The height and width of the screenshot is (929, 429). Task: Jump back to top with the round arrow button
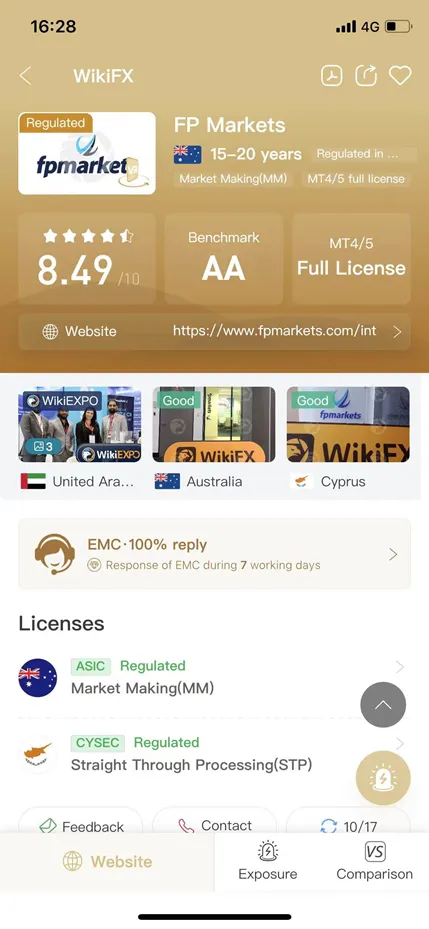(383, 704)
